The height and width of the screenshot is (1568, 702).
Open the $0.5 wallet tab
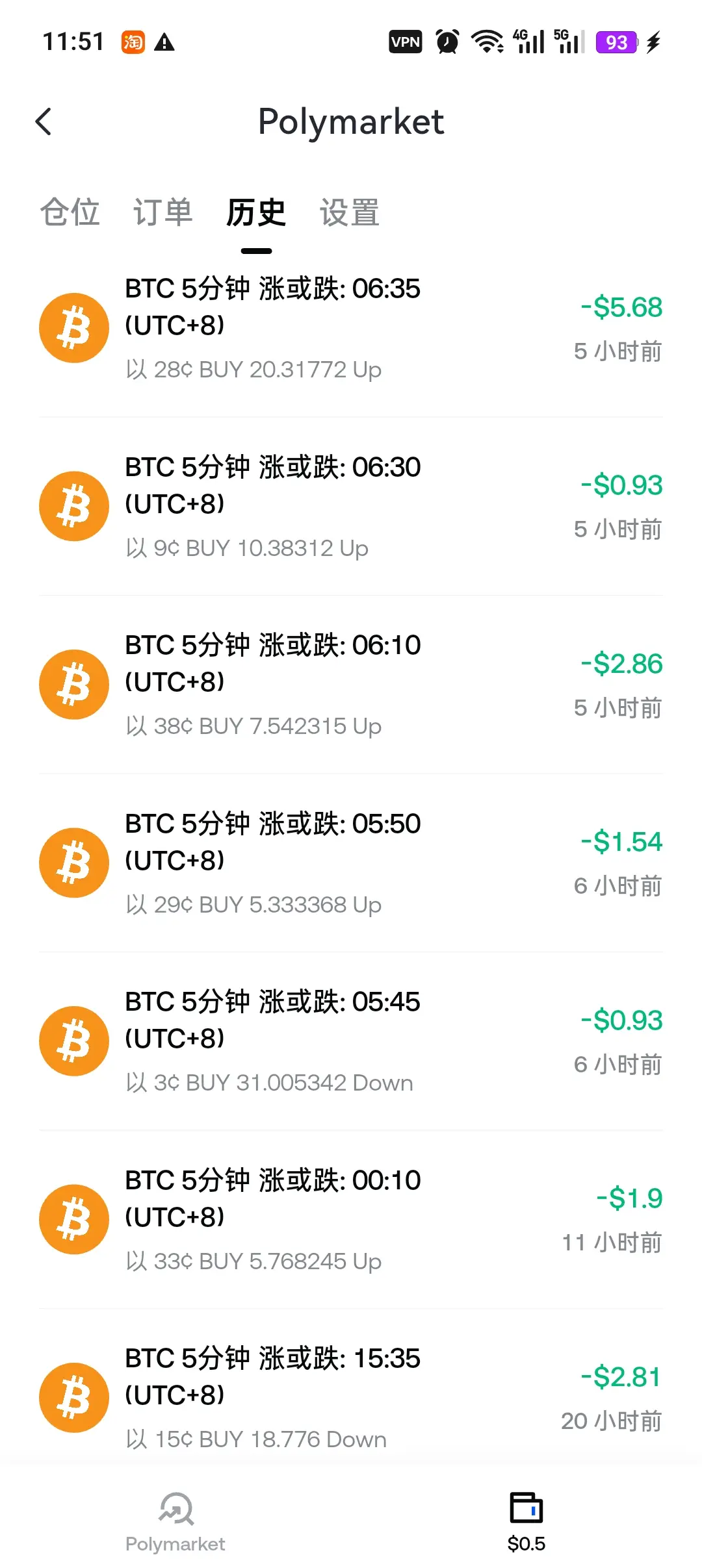coord(526,1521)
